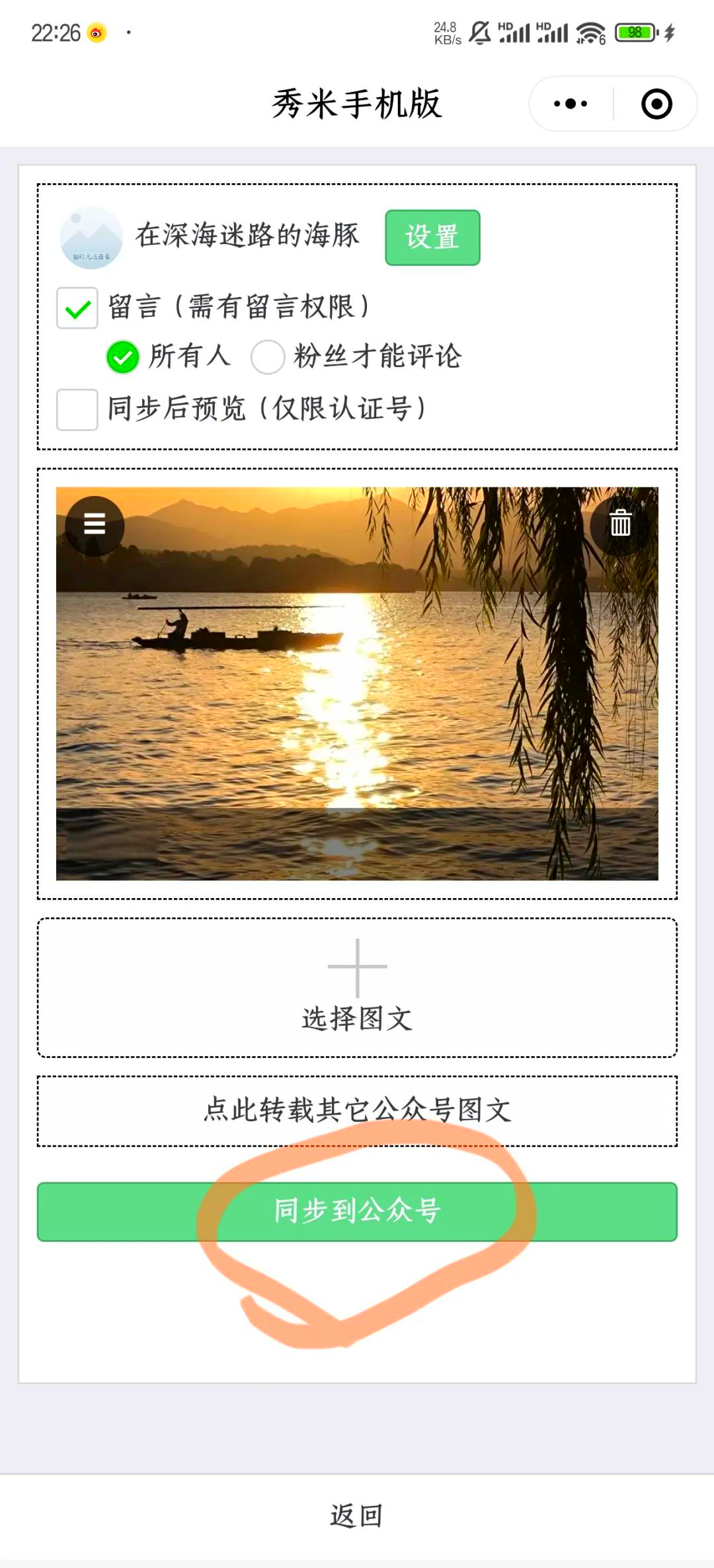
Task: Go back using 返回
Action: [x=357, y=1515]
